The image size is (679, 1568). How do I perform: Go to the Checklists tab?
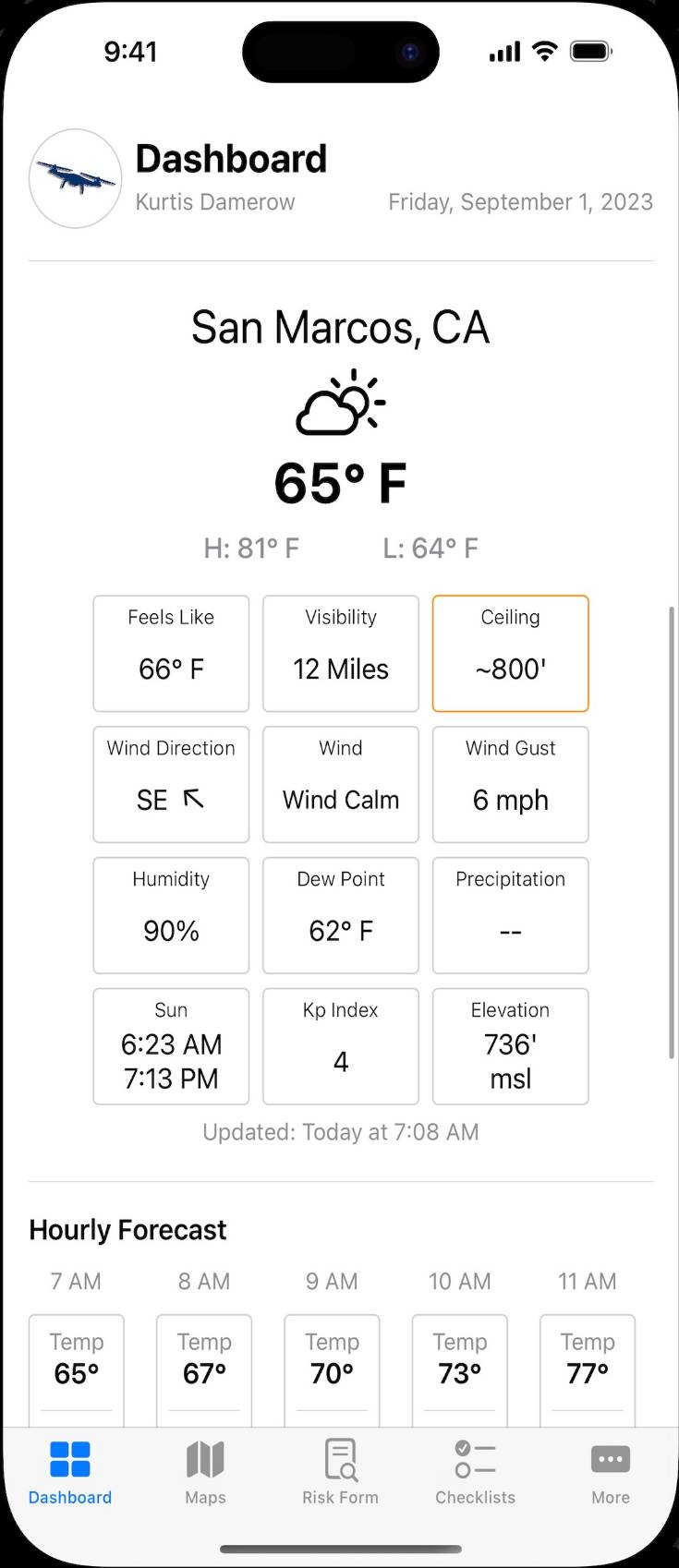(x=475, y=1472)
